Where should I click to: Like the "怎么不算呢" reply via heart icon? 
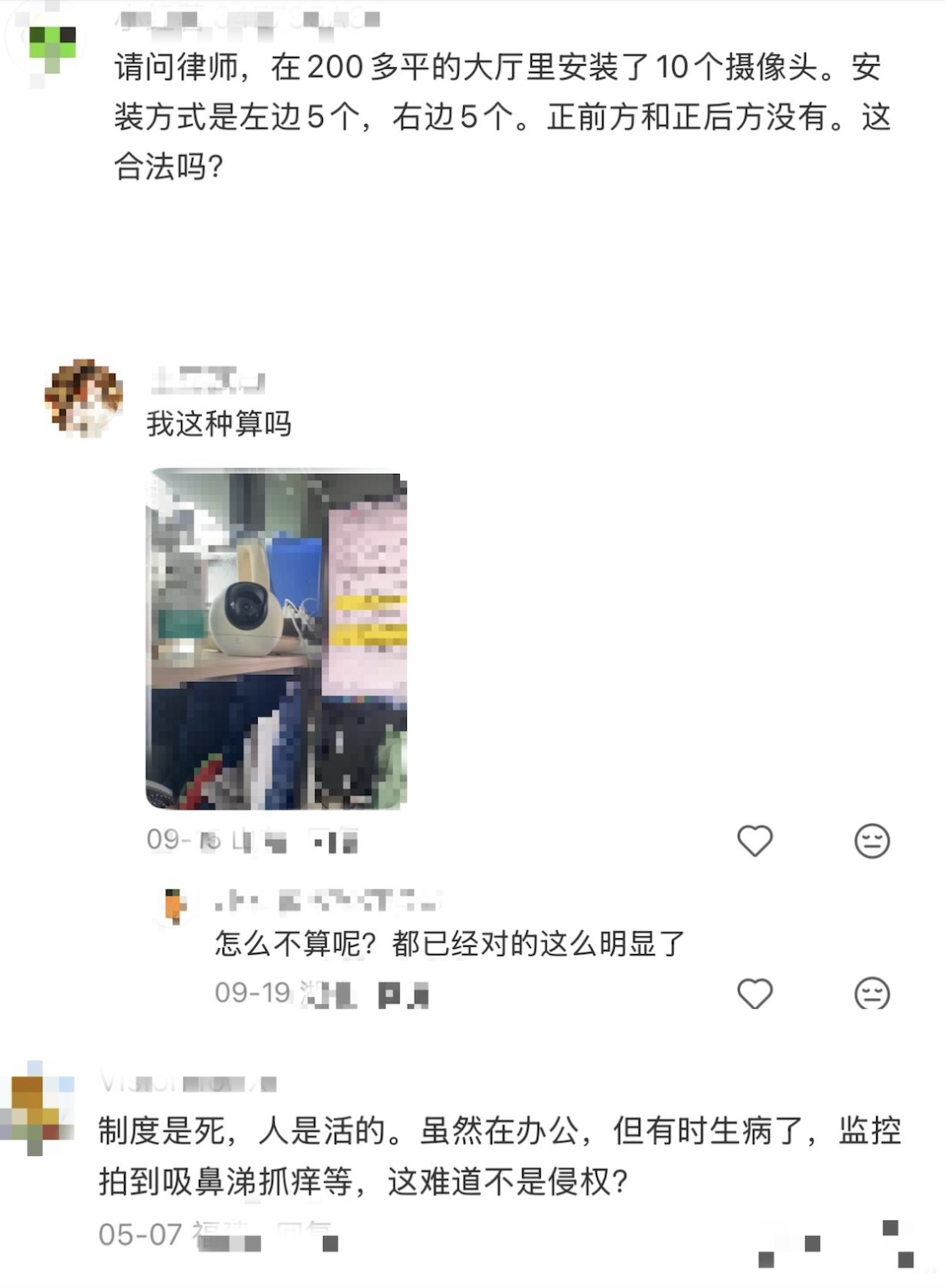tap(755, 993)
